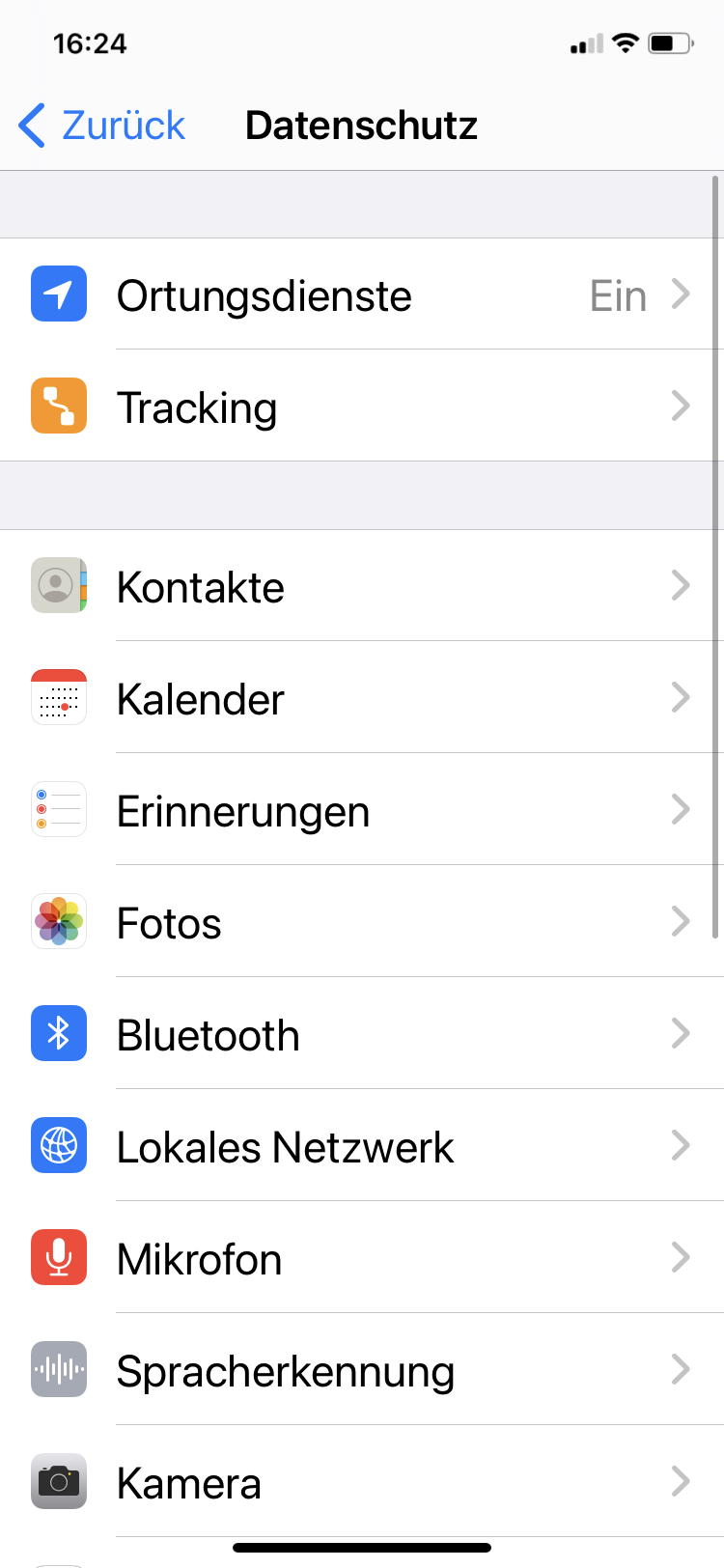Open Lokales Netzwerk settings
The height and width of the screenshot is (1568, 724).
pos(362,1147)
